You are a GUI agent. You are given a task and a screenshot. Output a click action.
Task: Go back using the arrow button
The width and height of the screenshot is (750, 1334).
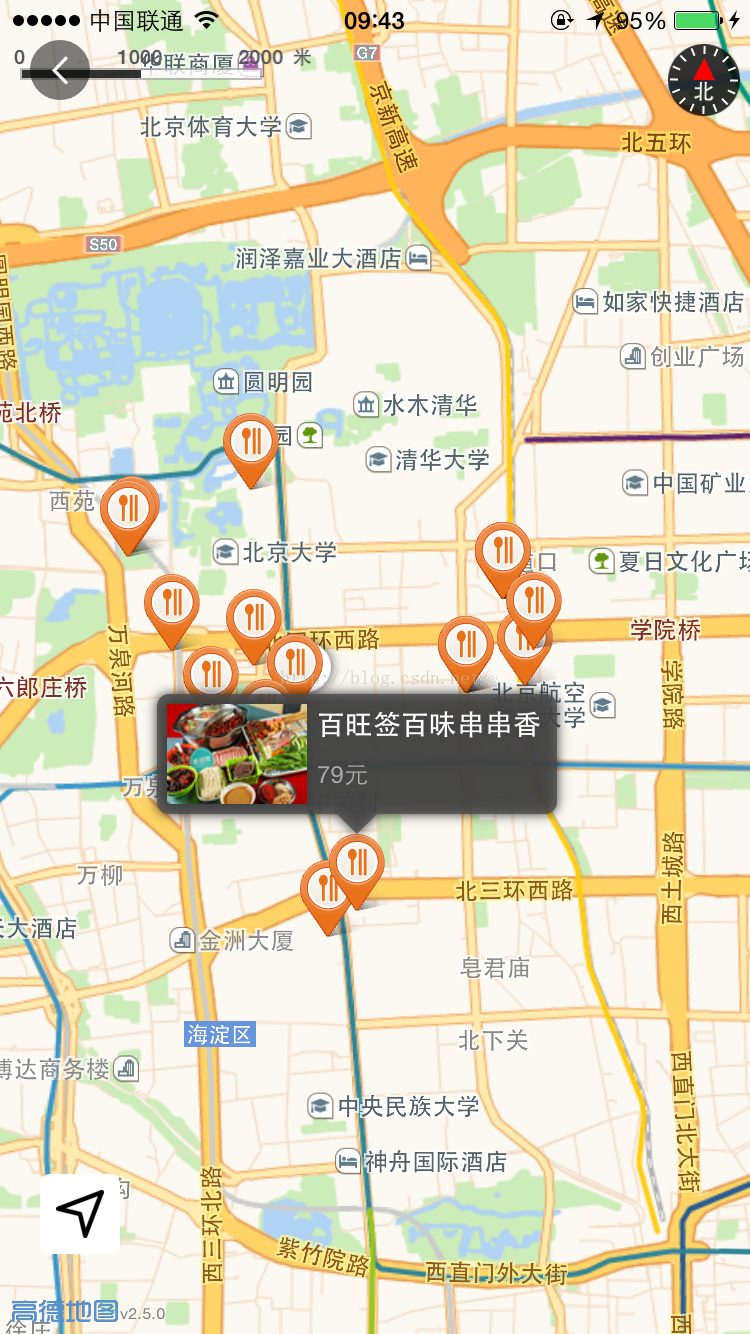coord(60,70)
